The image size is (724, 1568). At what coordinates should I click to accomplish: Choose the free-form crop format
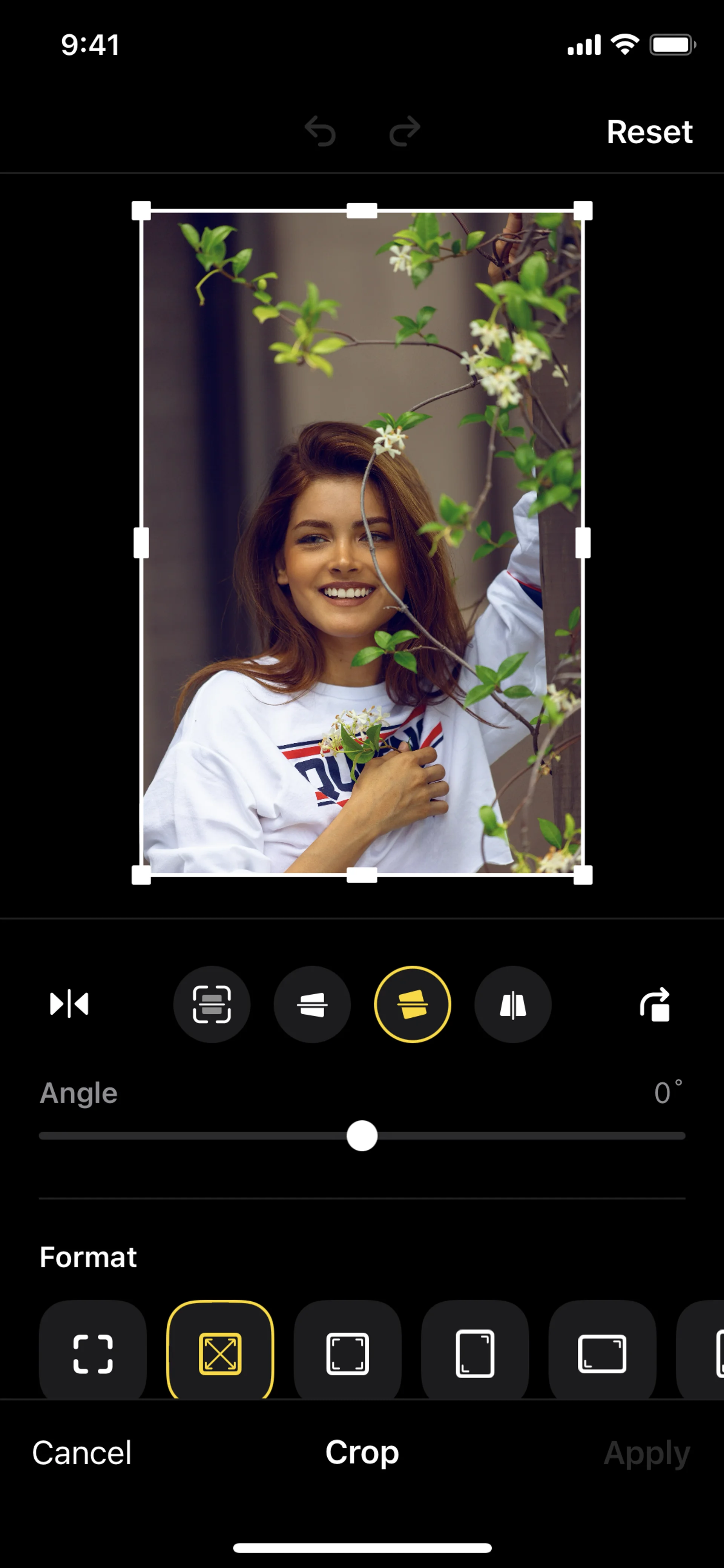pyautogui.click(x=93, y=1355)
